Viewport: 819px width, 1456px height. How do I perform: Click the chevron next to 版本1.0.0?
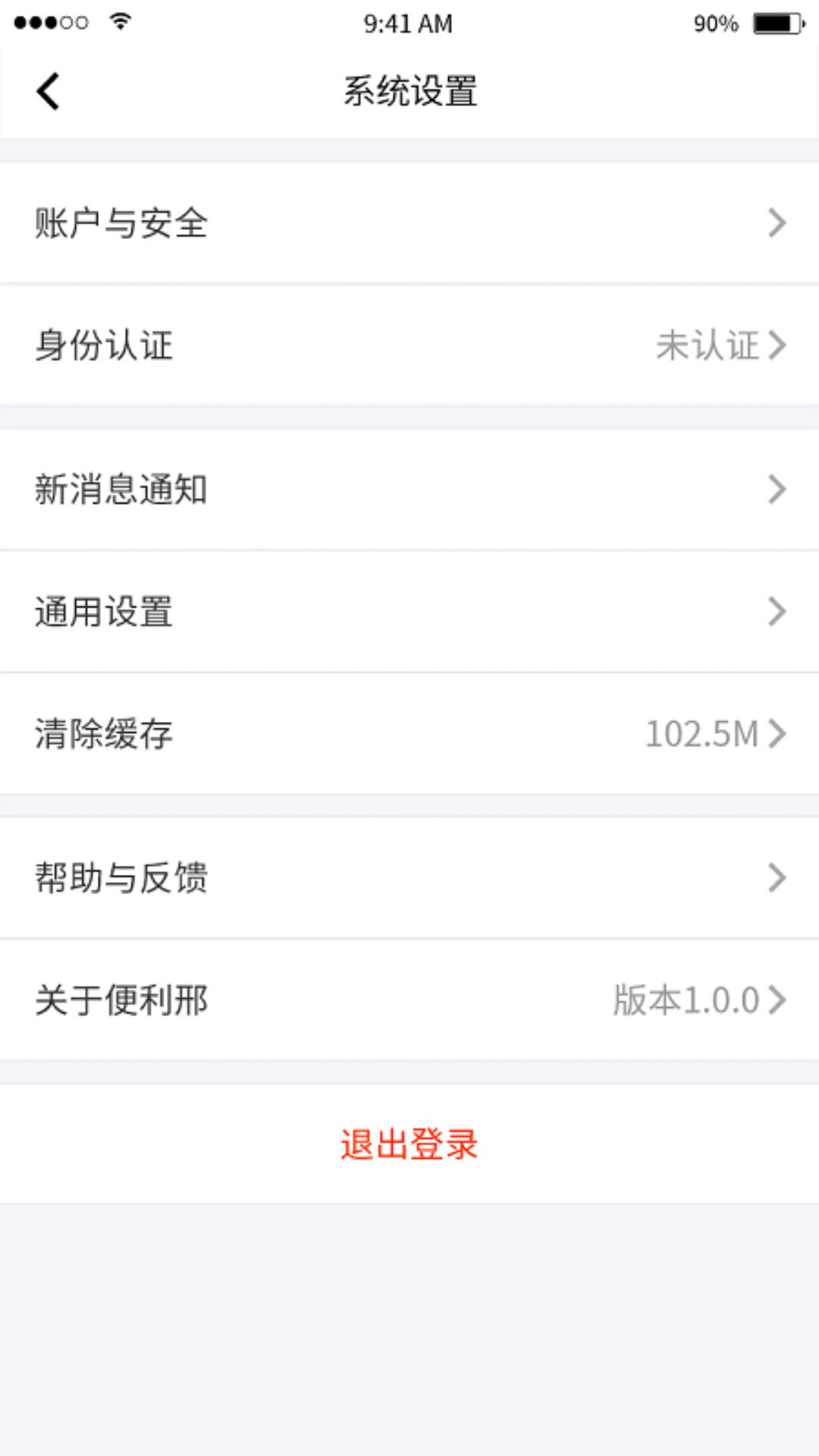point(777,1001)
